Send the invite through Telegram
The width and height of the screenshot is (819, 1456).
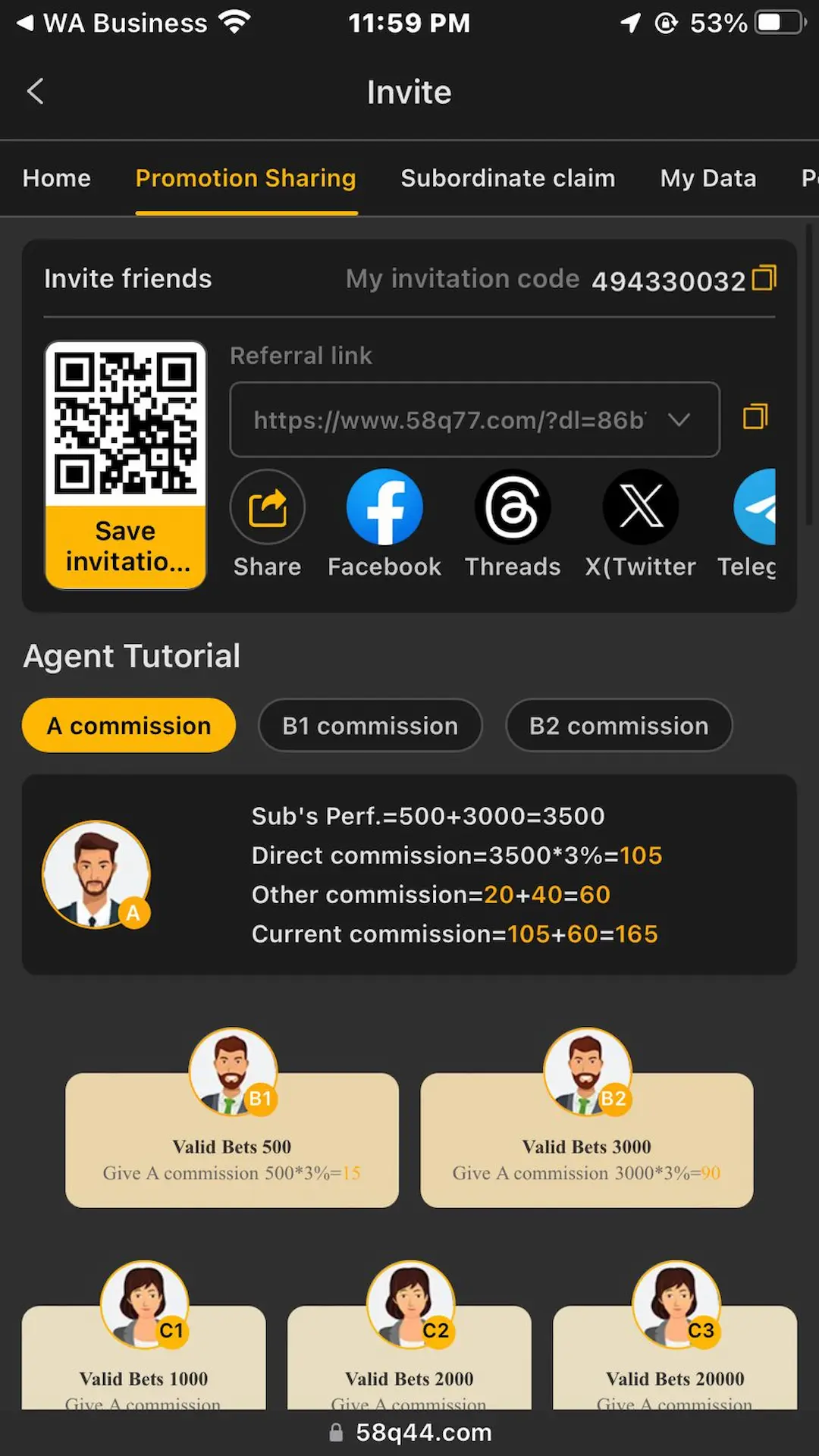click(x=755, y=507)
